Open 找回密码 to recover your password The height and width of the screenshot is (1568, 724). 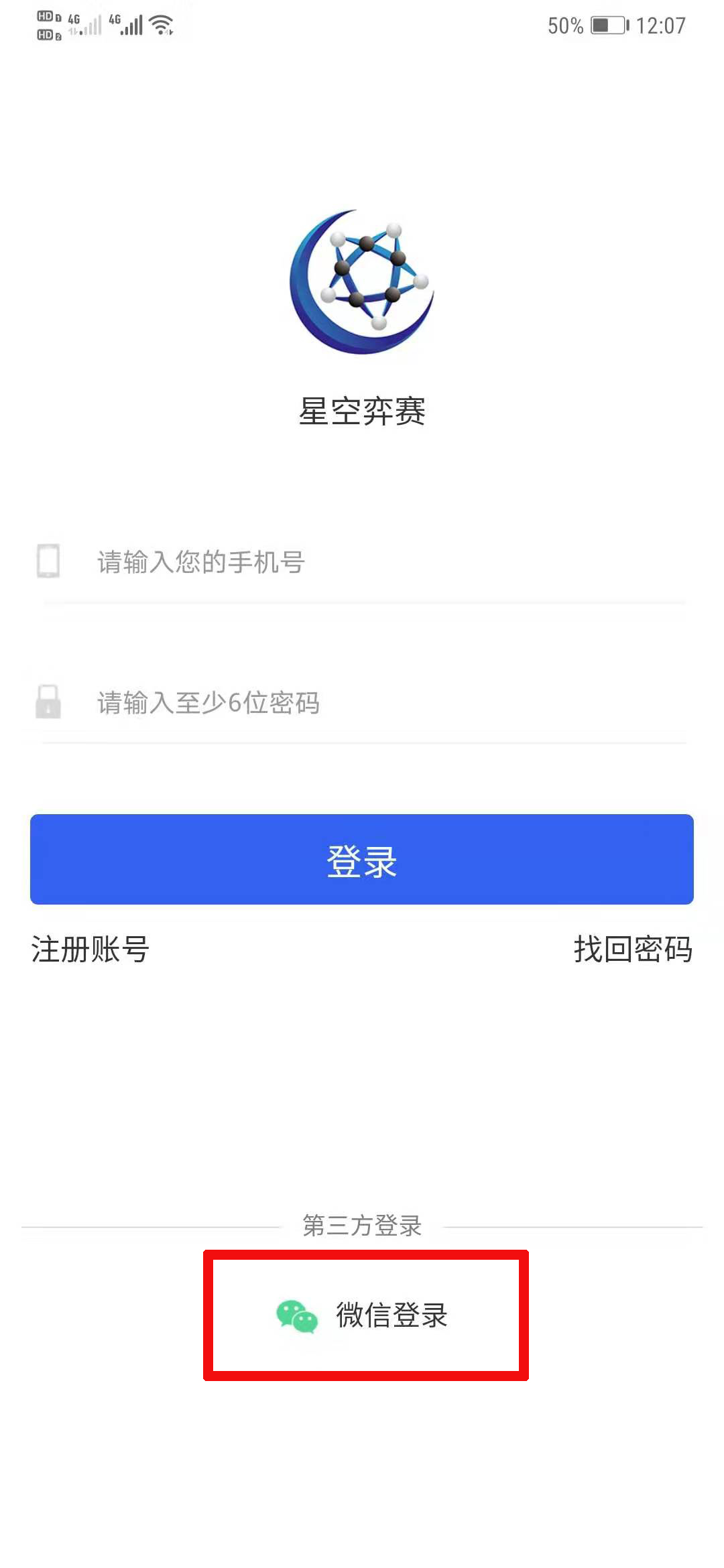[633, 948]
